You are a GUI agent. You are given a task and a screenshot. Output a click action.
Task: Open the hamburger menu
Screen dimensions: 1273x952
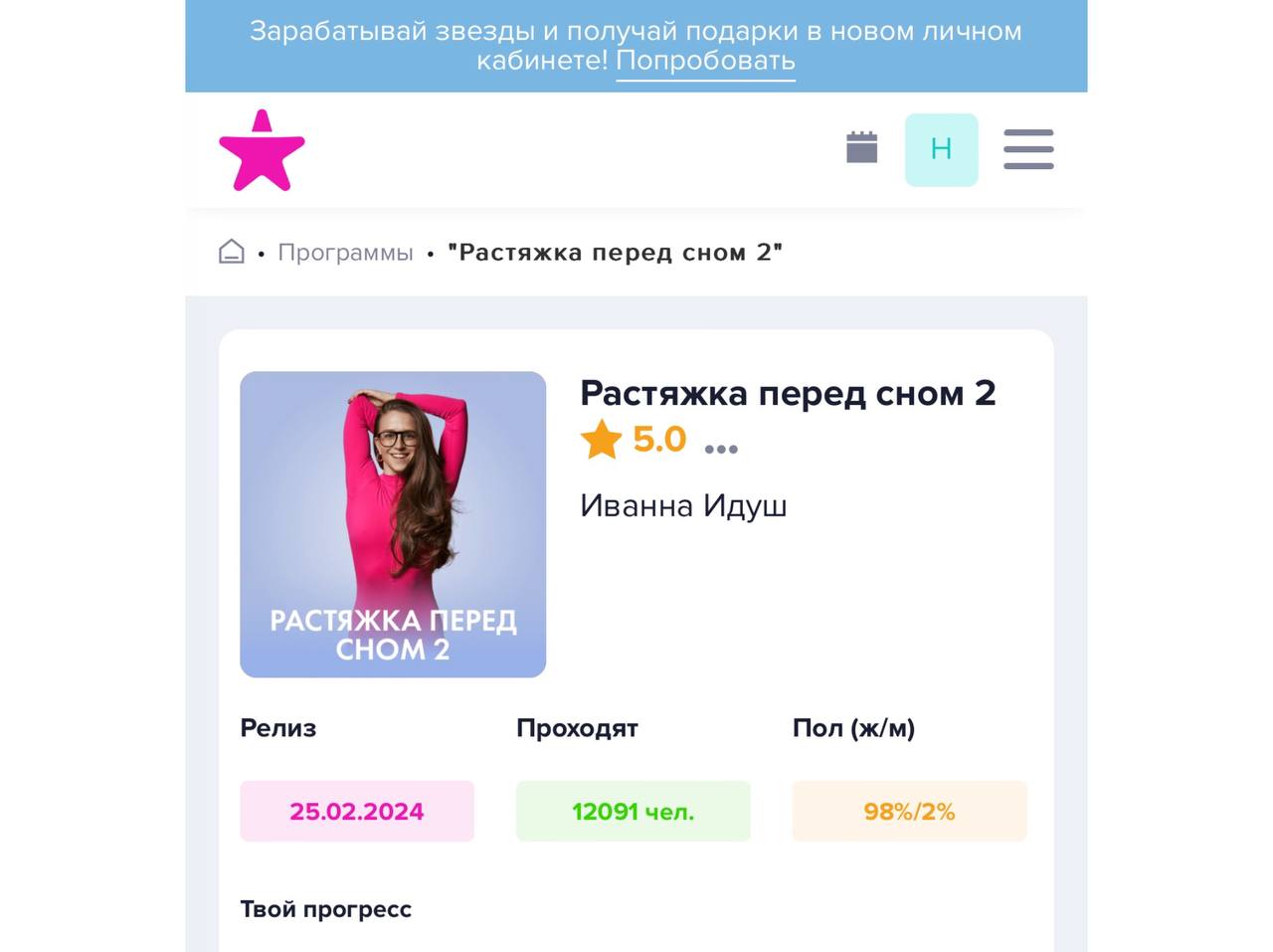(1028, 149)
